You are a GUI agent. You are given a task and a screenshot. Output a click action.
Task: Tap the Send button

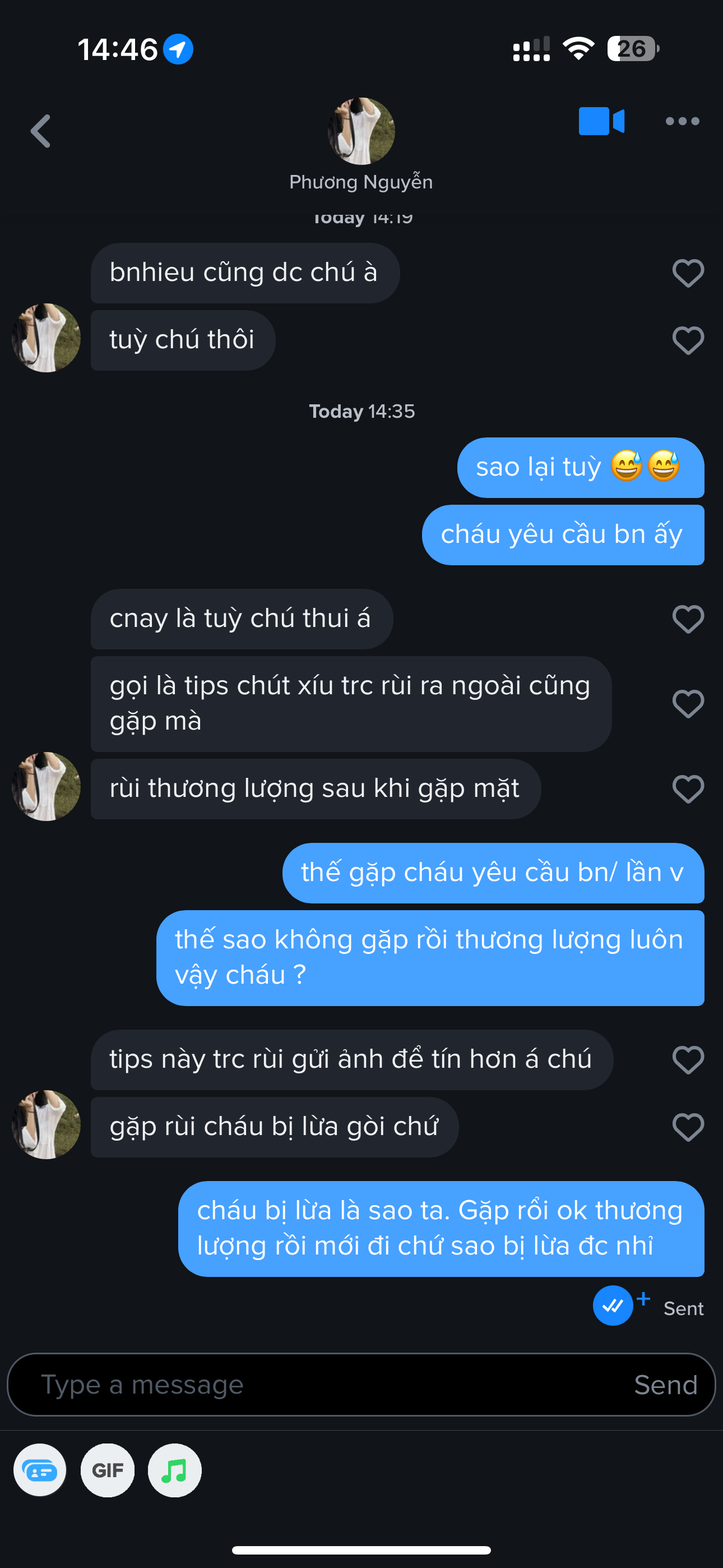665,1385
